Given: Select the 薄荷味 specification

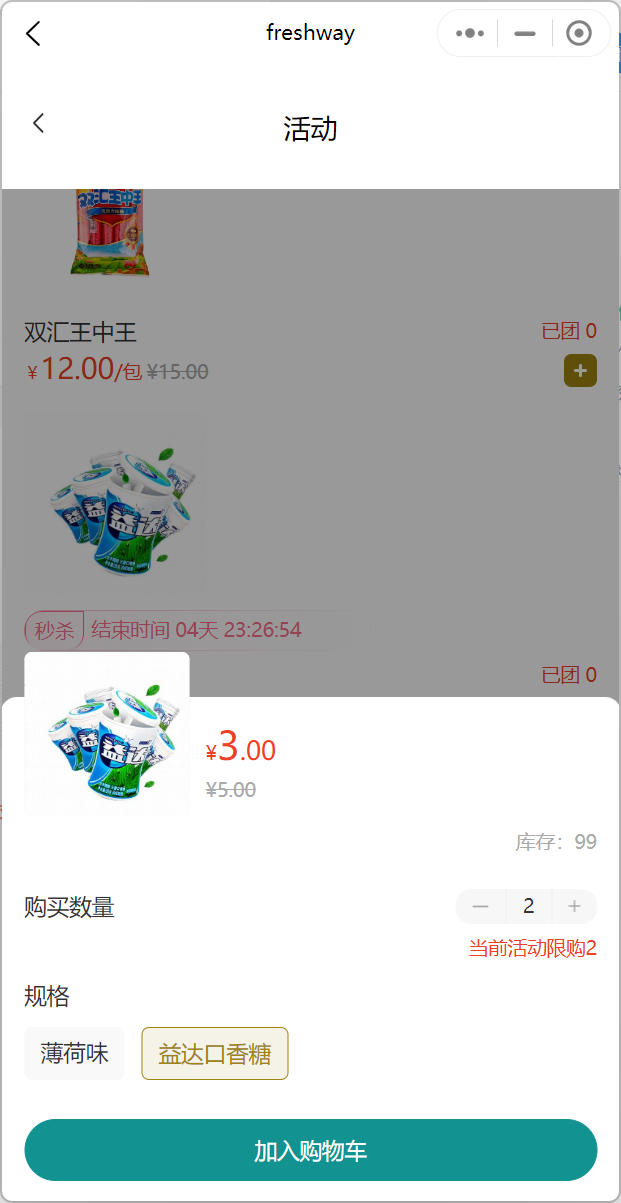Looking at the screenshot, I should [x=74, y=1054].
